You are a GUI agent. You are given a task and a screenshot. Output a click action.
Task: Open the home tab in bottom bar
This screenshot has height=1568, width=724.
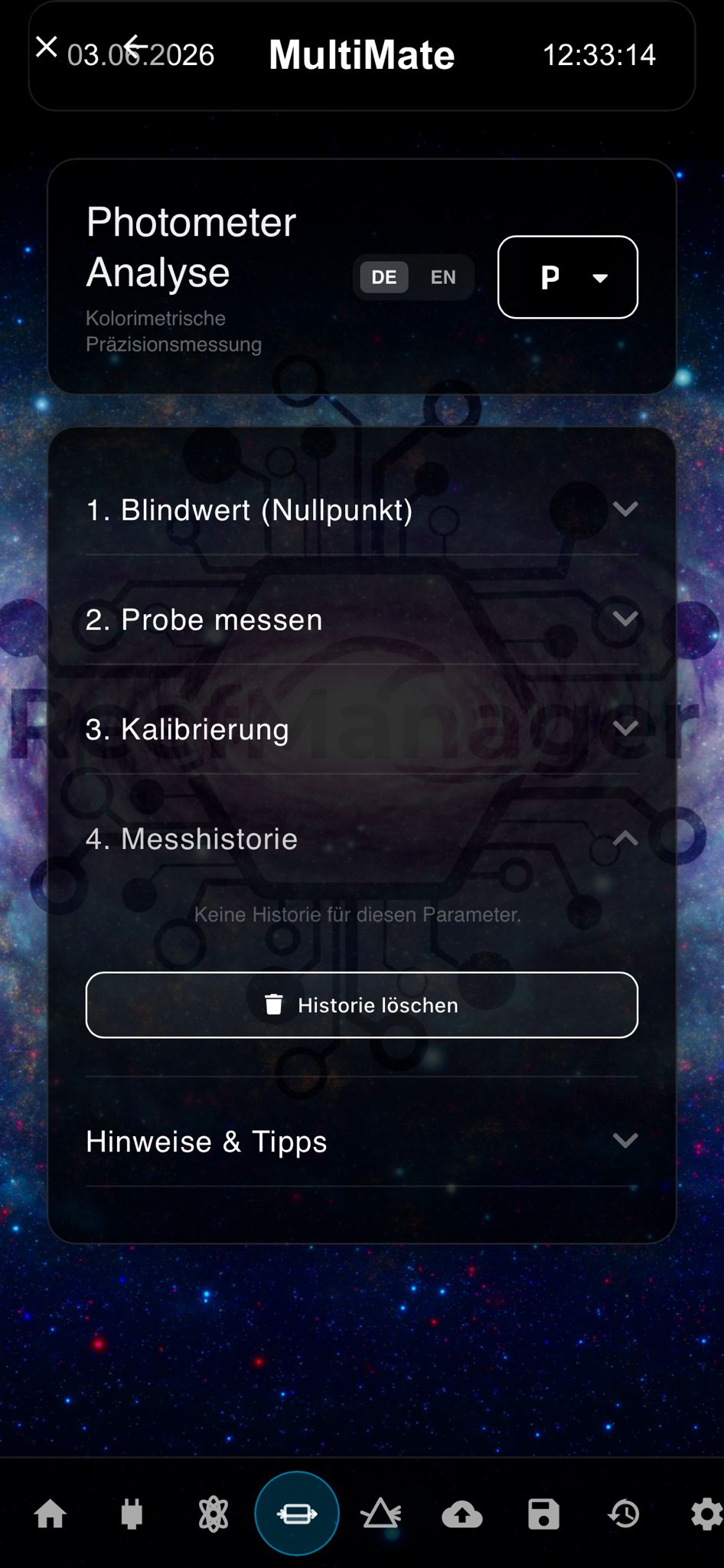pos(51,1514)
